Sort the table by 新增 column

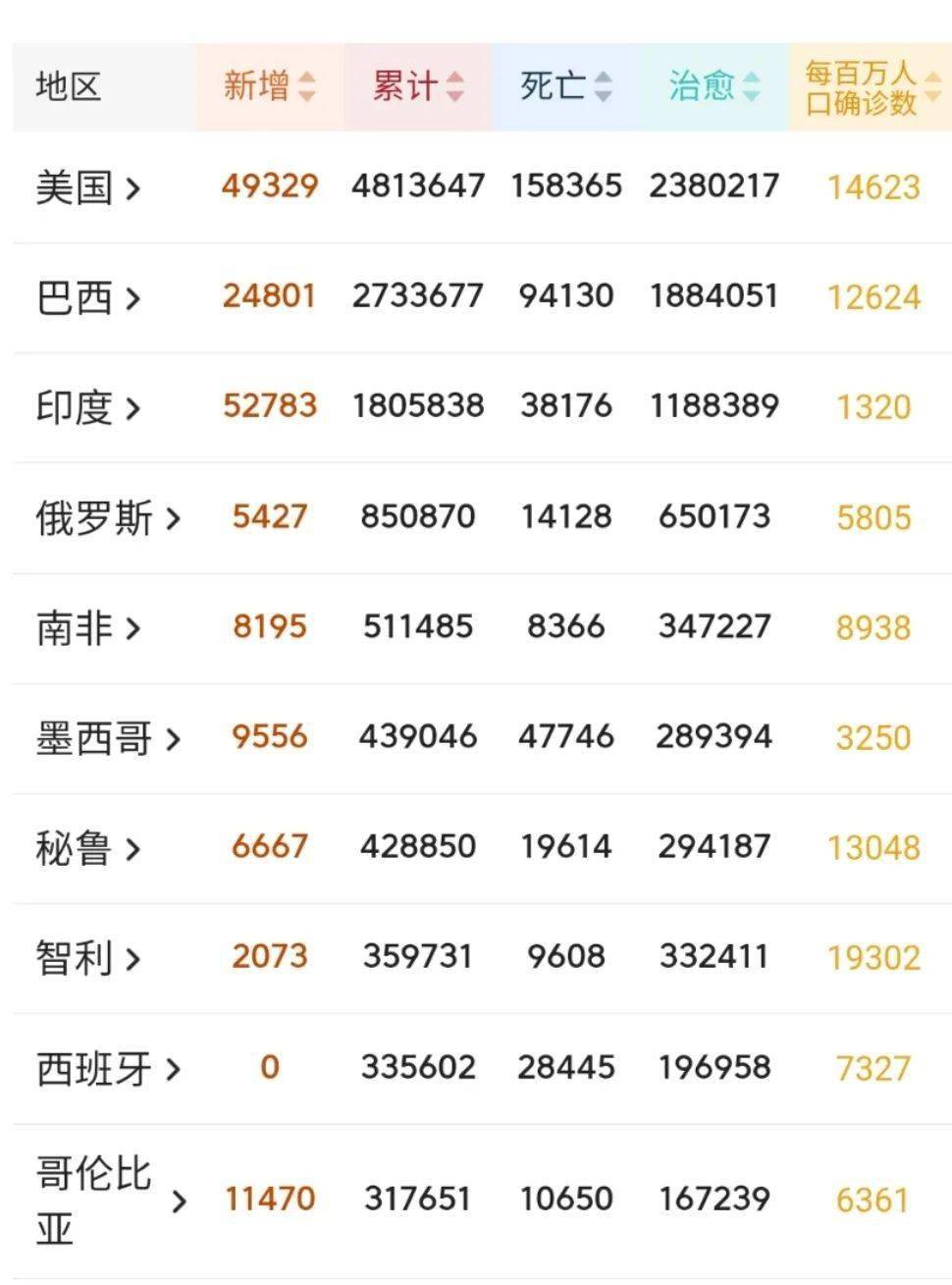(270, 86)
